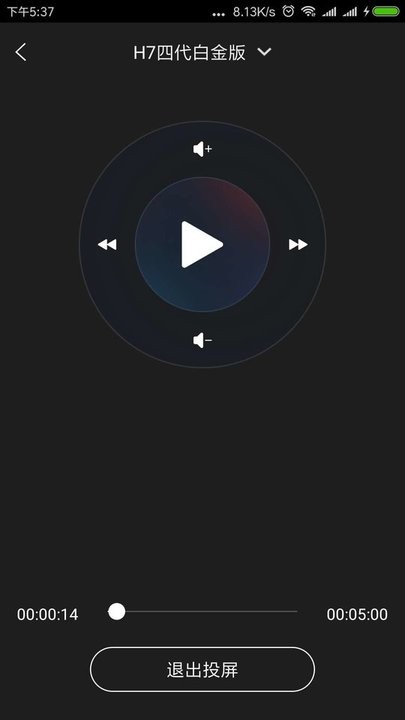405x720 pixels.
Task: Decrease the volume with the speaker minus icon
Action: [x=202, y=341]
